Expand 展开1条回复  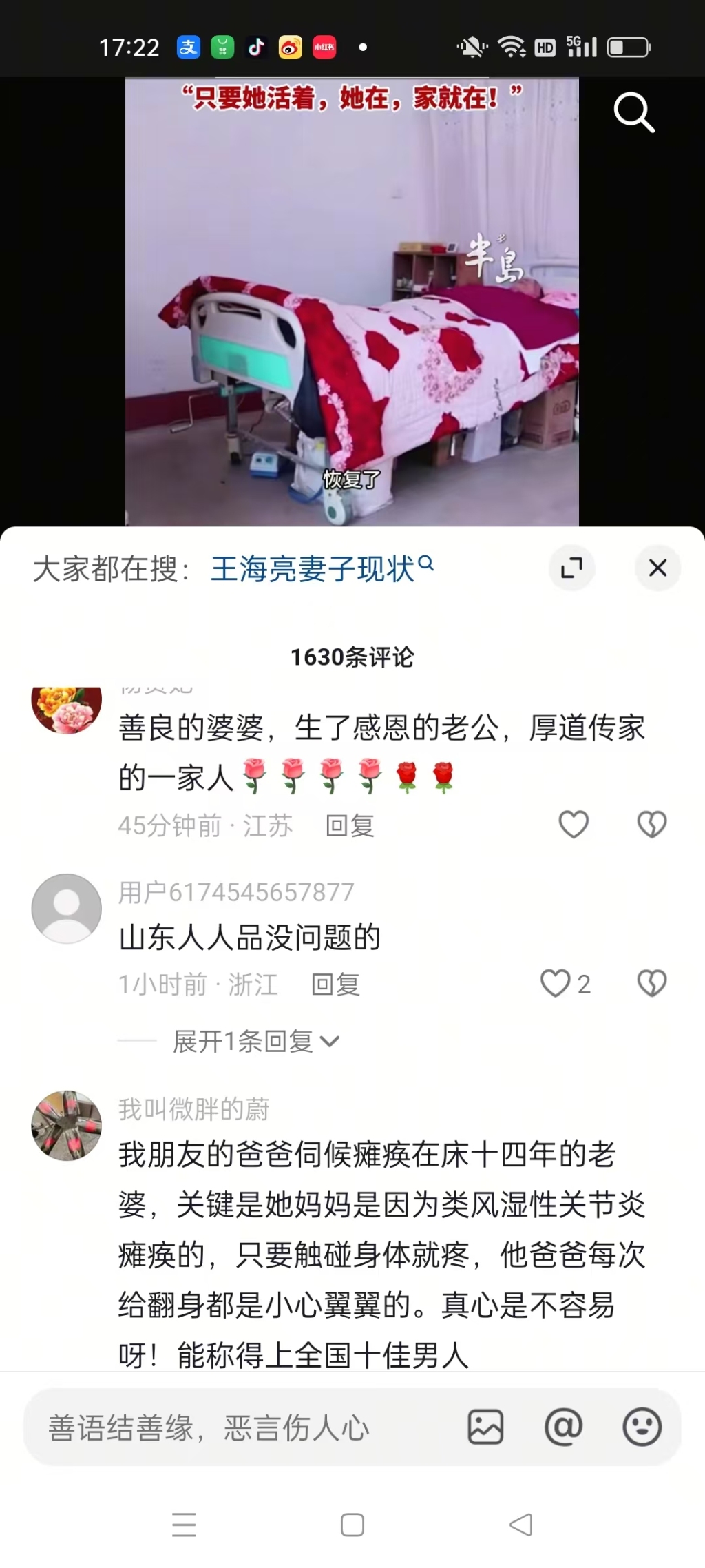click(255, 1041)
